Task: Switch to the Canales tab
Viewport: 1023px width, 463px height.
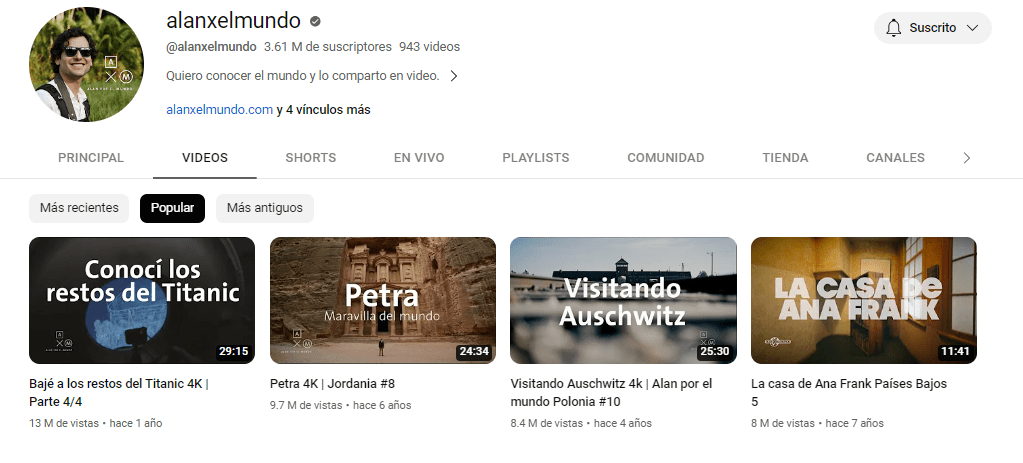Action: [x=895, y=158]
